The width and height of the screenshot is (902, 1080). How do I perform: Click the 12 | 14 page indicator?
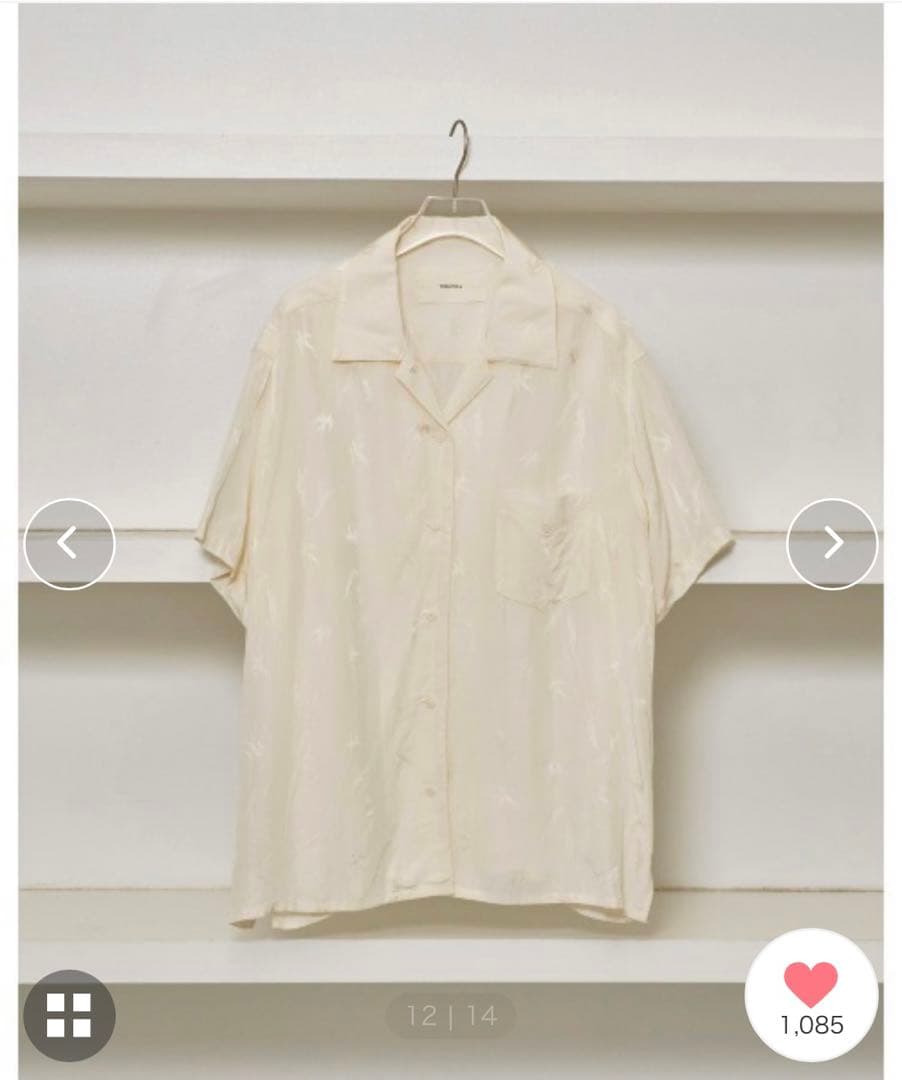[x=450, y=1013]
